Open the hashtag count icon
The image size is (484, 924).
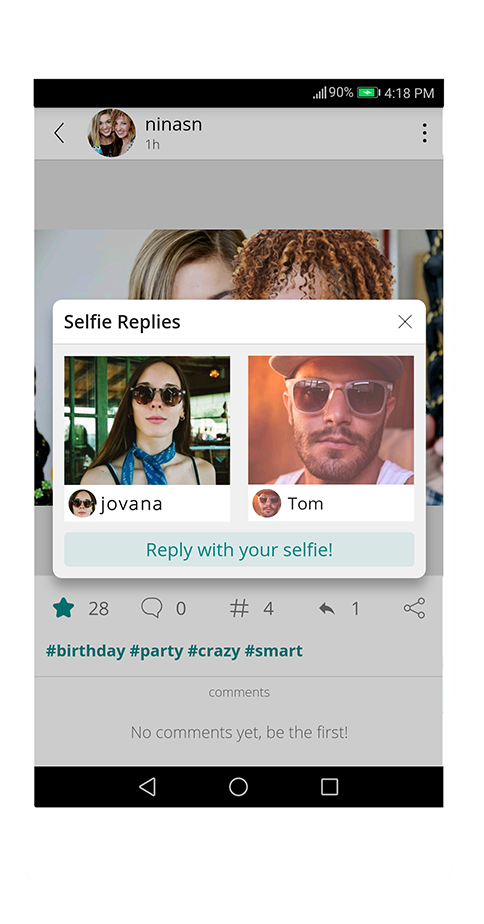[239, 608]
